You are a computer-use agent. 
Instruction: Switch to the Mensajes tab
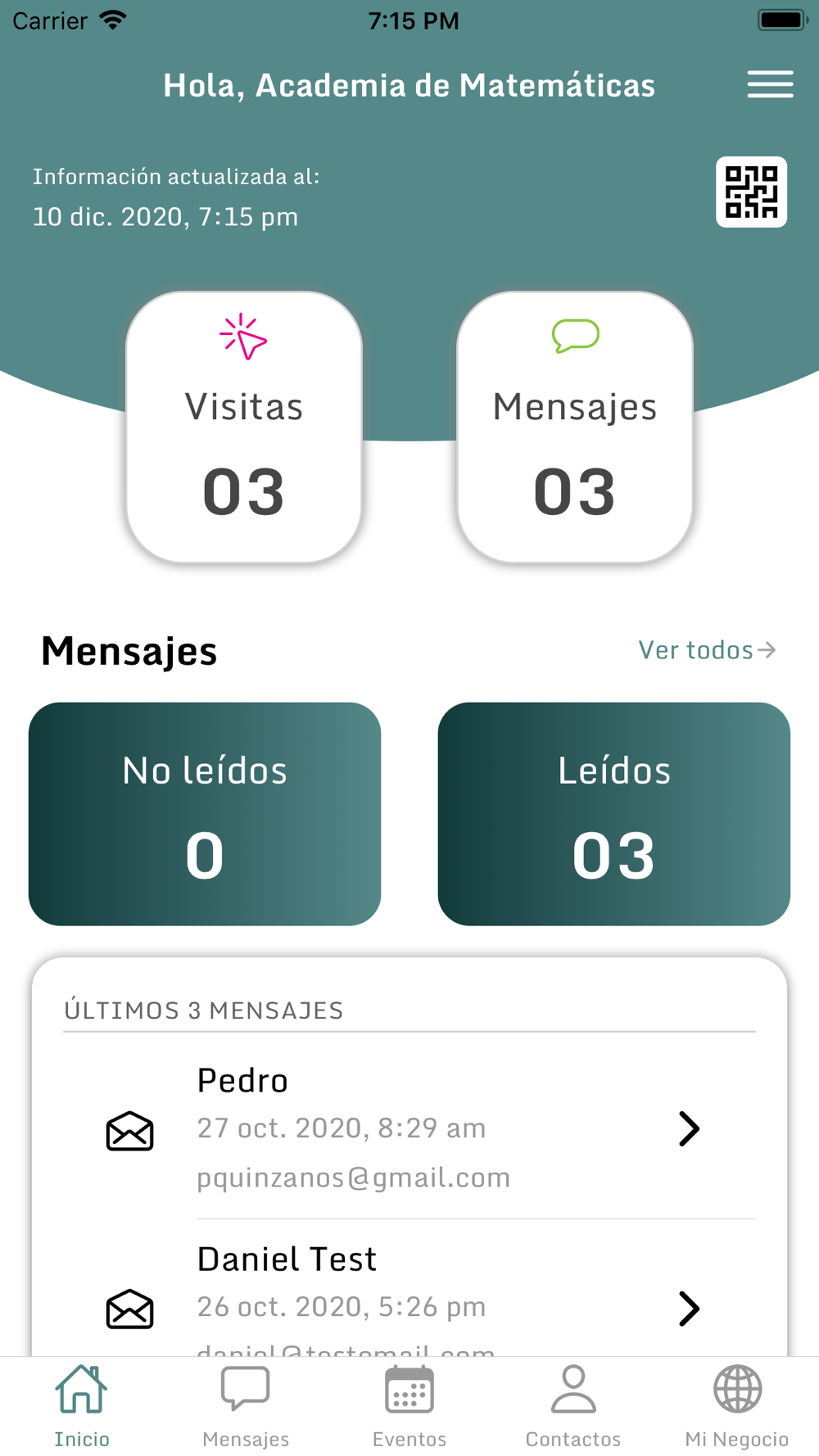(246, 1407)
